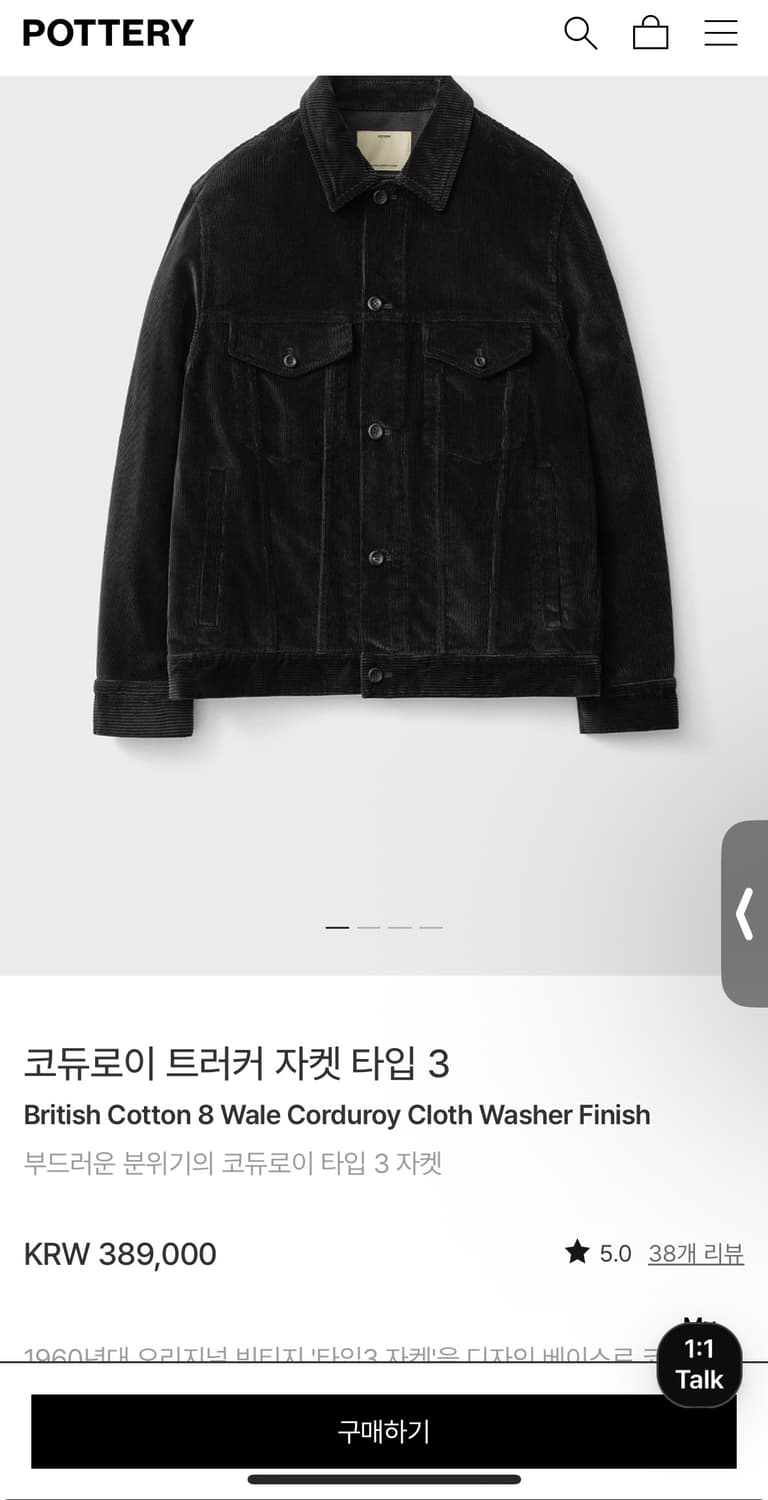Open the search magnifier icon
This screenshot has width=768, height=1500.
pos(580,33)
